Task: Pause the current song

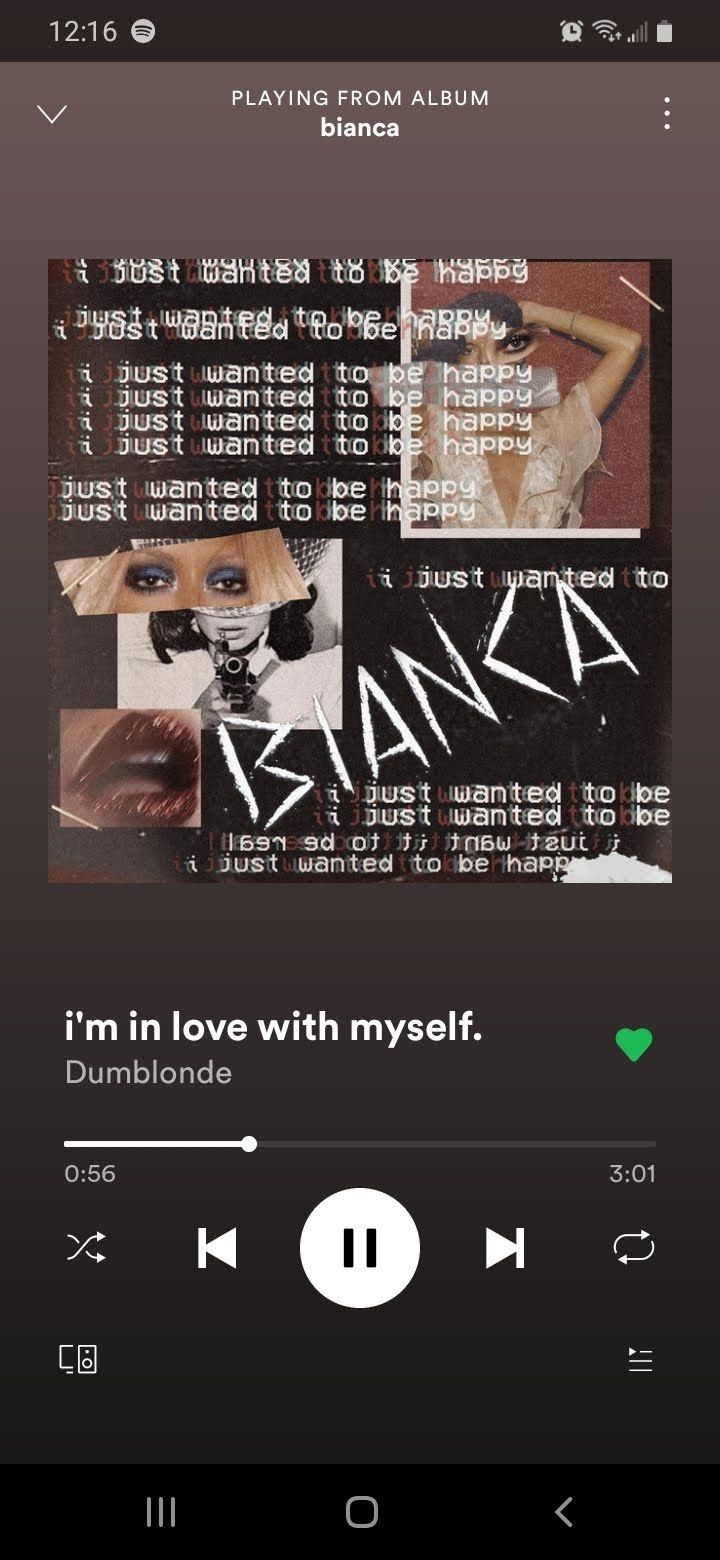Action: pos(360,1247)
